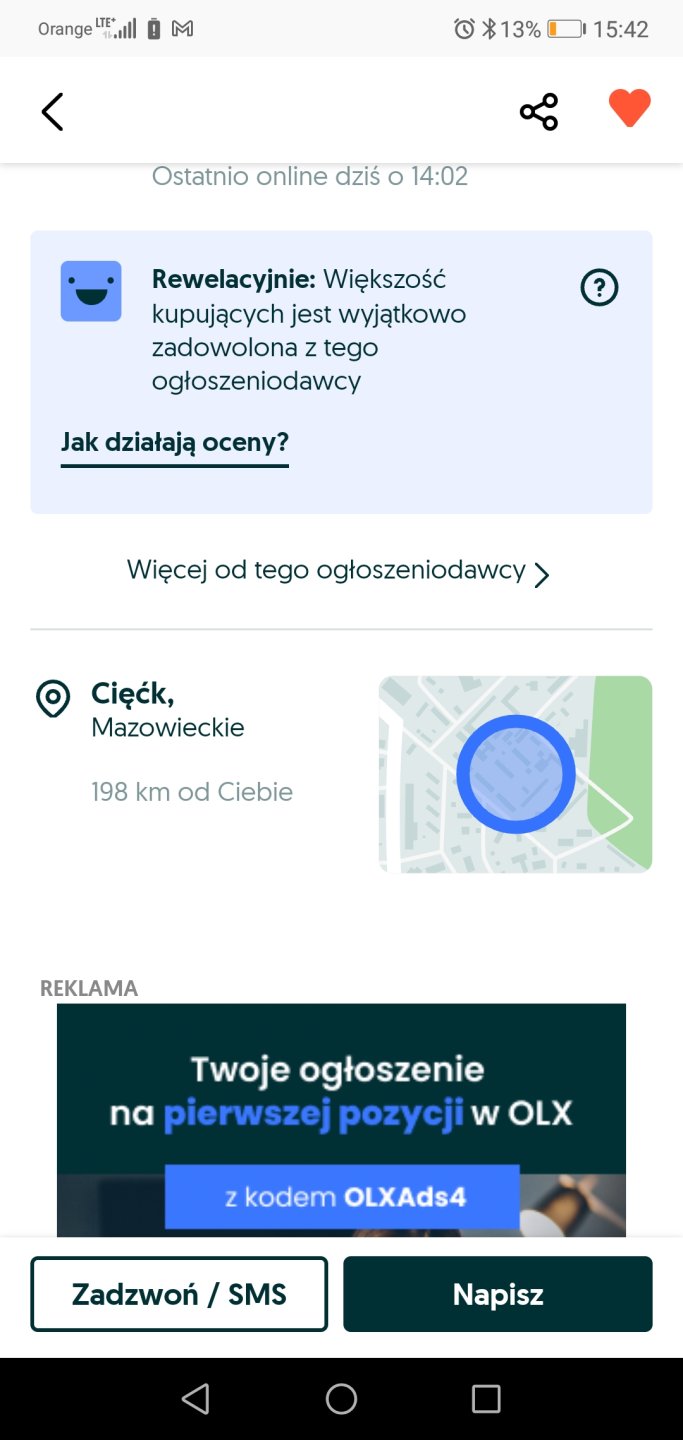This screenshot has width=683, height=1440.
Task: View 'Więcej od tego ogłoszeniodawcy'
Action: click(338, 571)
